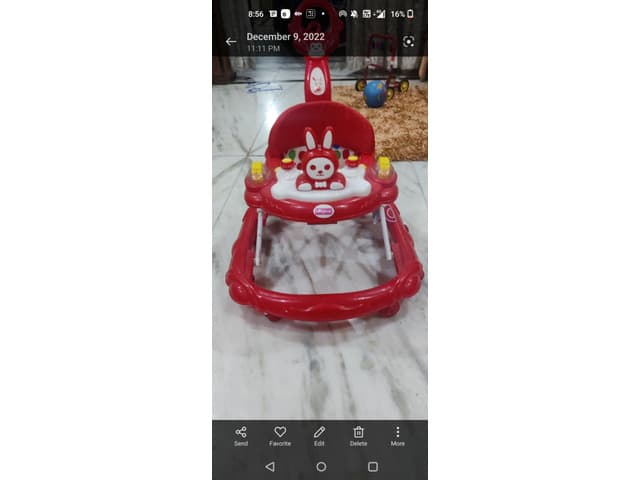Open the recent apps view
This screenshot has height=480, width=640.
point(372,466)
